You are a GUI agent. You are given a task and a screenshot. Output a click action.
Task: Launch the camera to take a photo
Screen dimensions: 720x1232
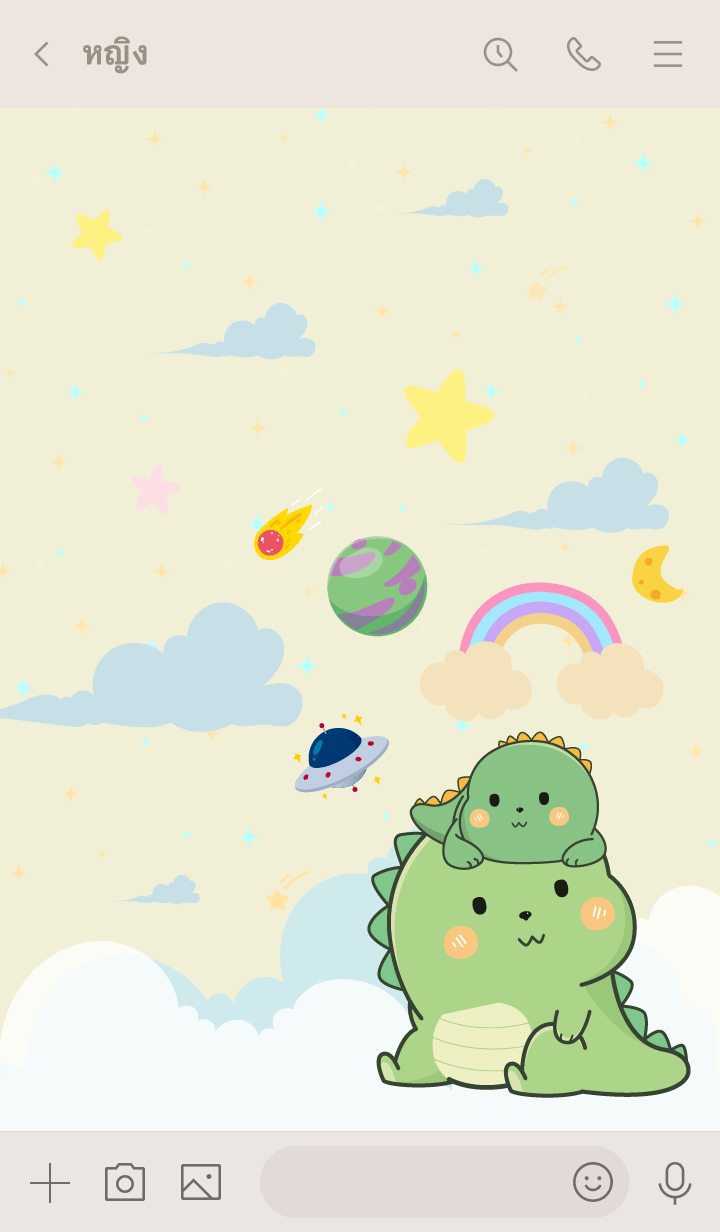click(125, 1182)
